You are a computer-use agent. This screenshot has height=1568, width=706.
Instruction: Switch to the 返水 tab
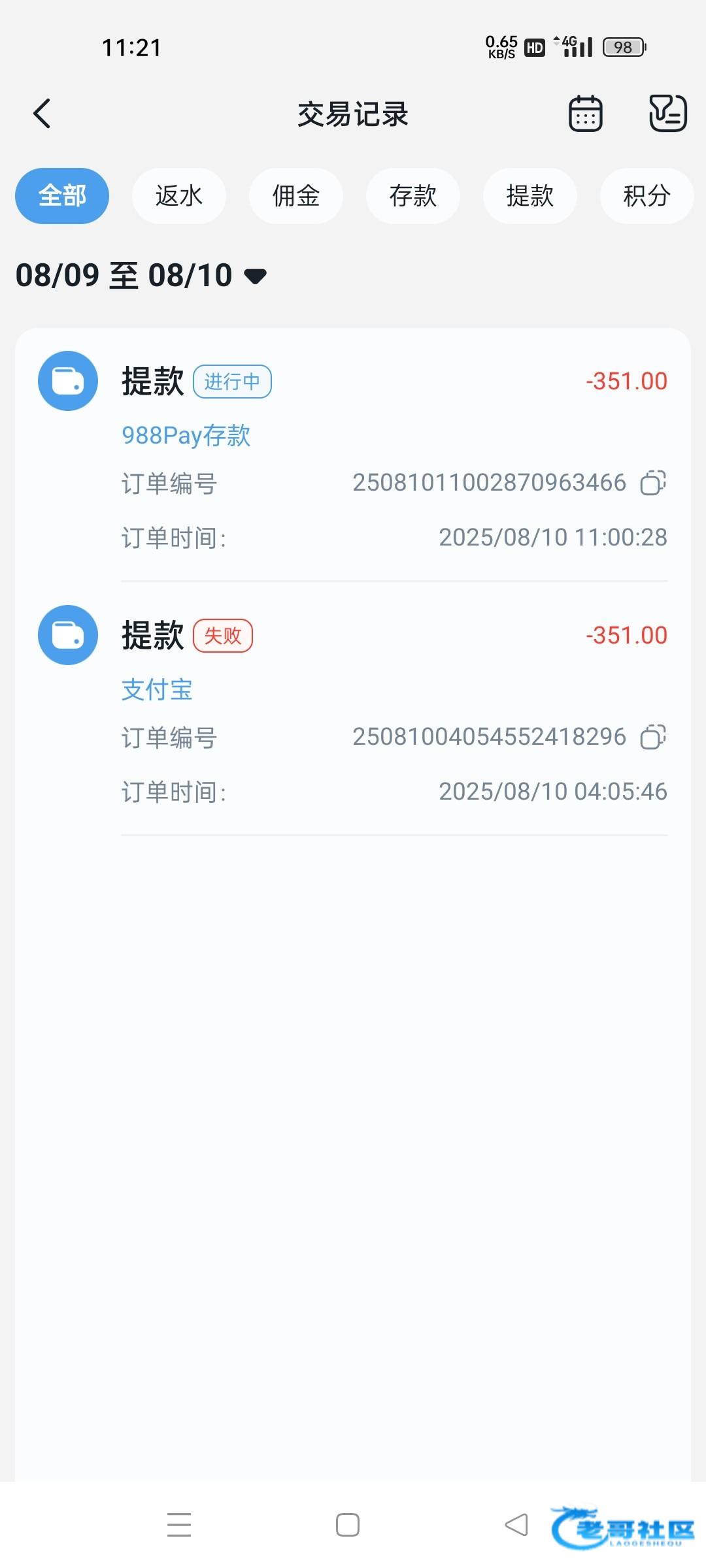(179, 196)
